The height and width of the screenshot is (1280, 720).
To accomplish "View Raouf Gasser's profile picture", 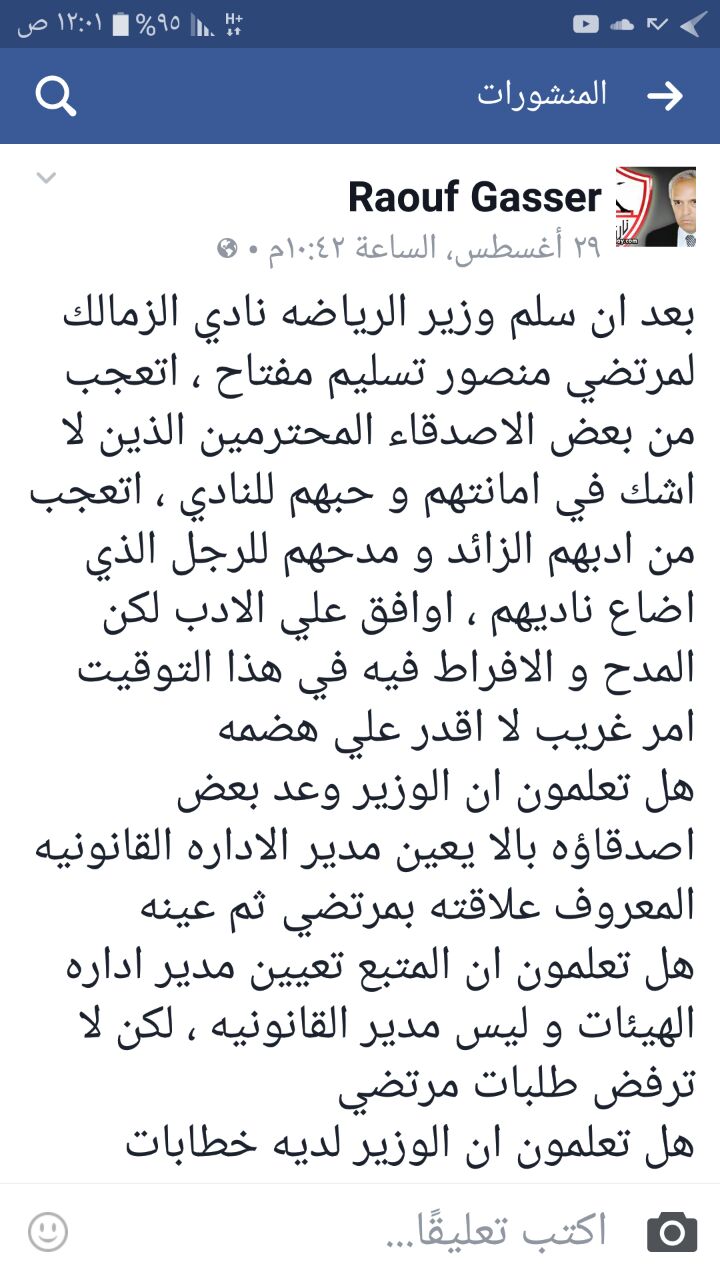I will [x=655, y=207].
